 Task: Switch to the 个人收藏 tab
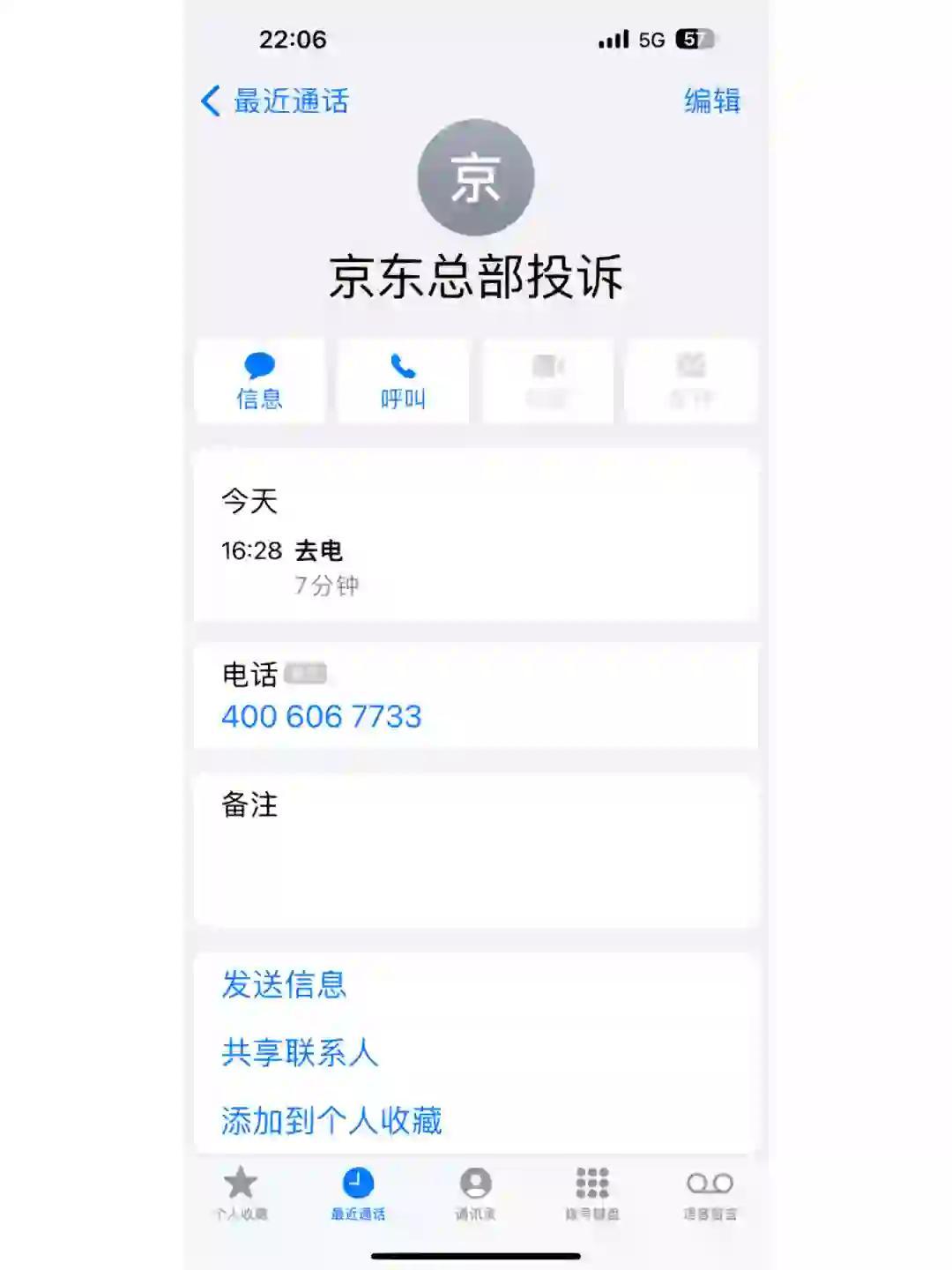(241, 1193)
